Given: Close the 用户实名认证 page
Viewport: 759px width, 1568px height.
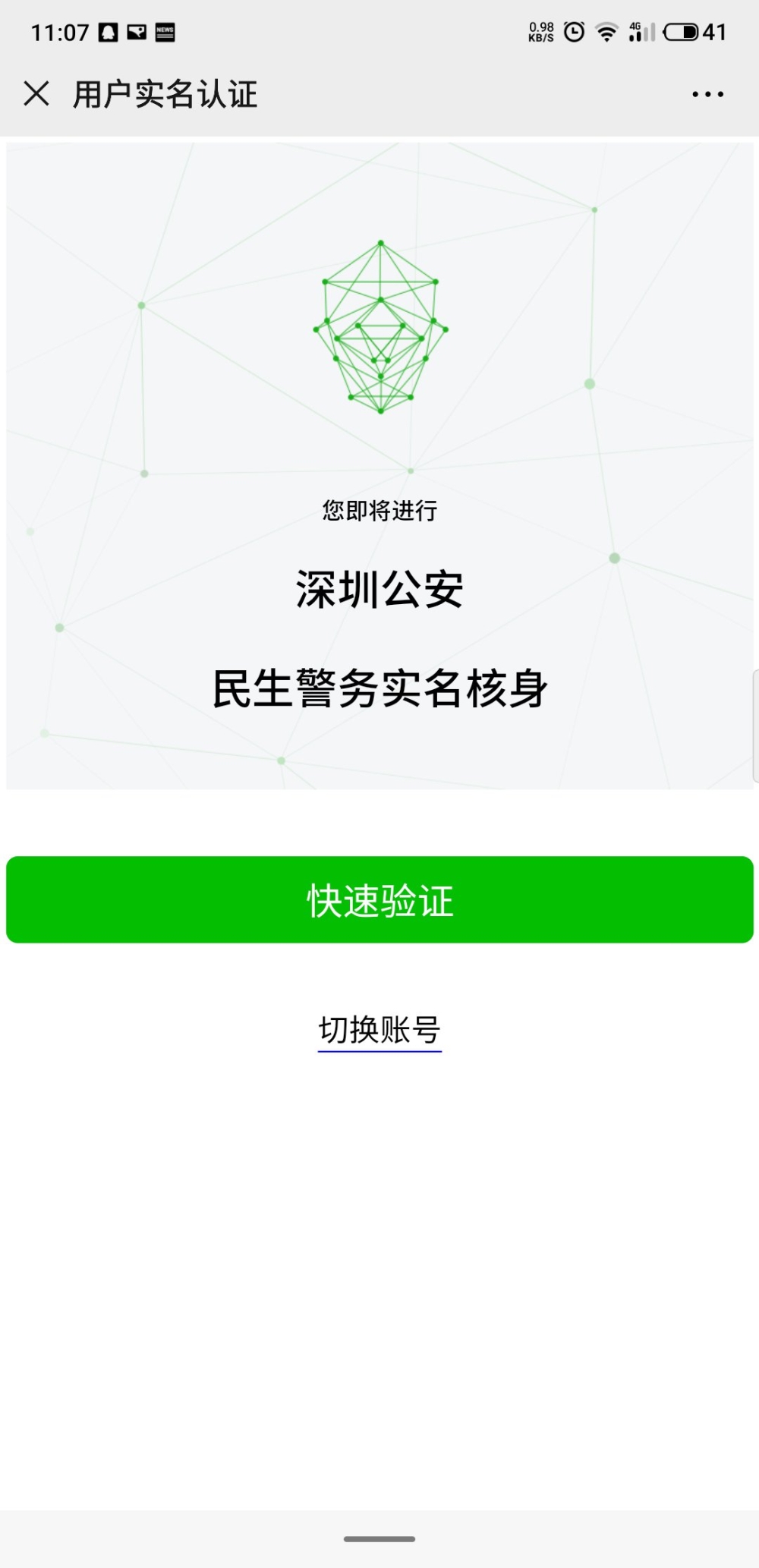Looking at the screenshot, I should point(36,94).
